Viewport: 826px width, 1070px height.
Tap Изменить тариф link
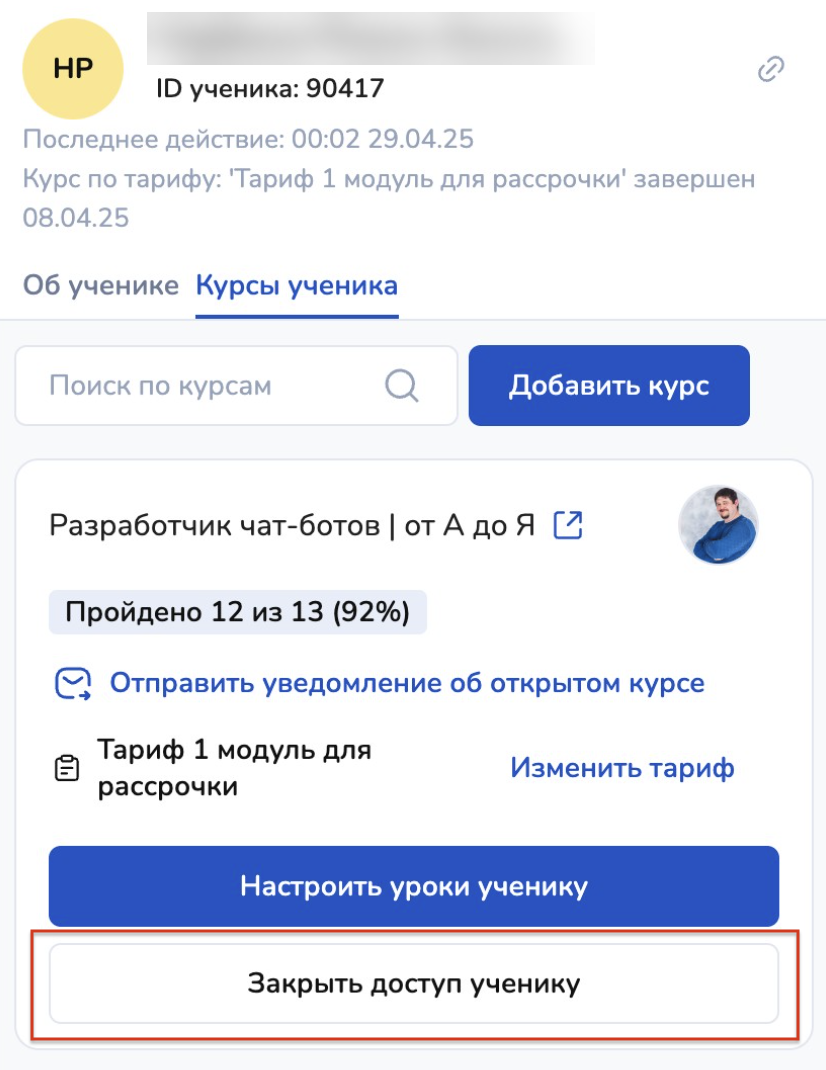coord(622,768)
